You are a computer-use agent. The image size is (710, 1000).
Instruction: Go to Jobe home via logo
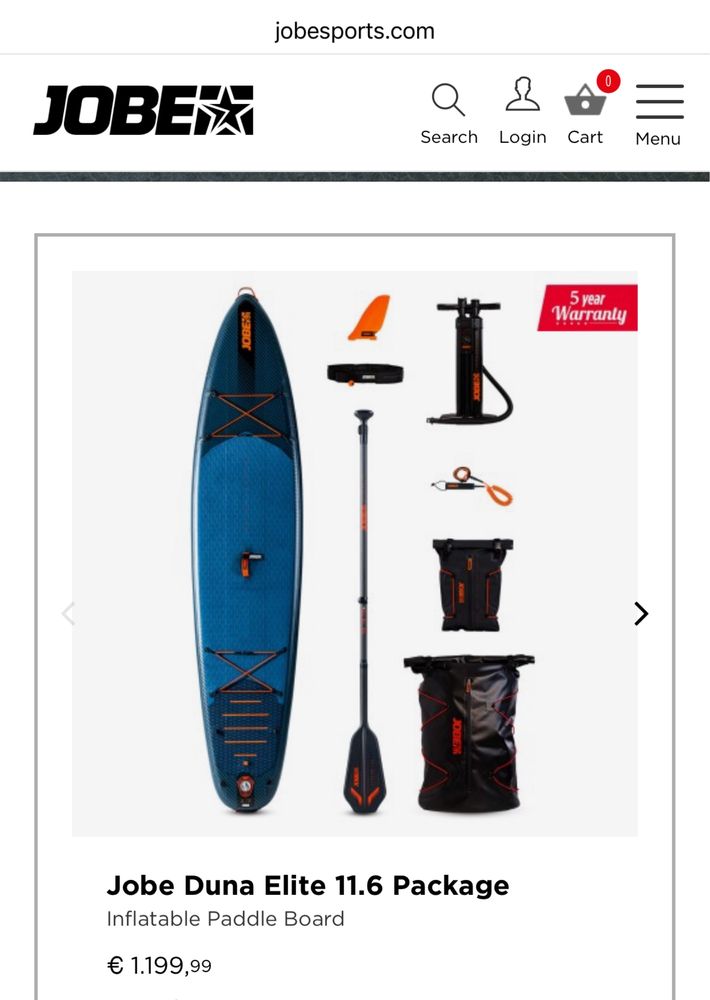tap(144, 111)
